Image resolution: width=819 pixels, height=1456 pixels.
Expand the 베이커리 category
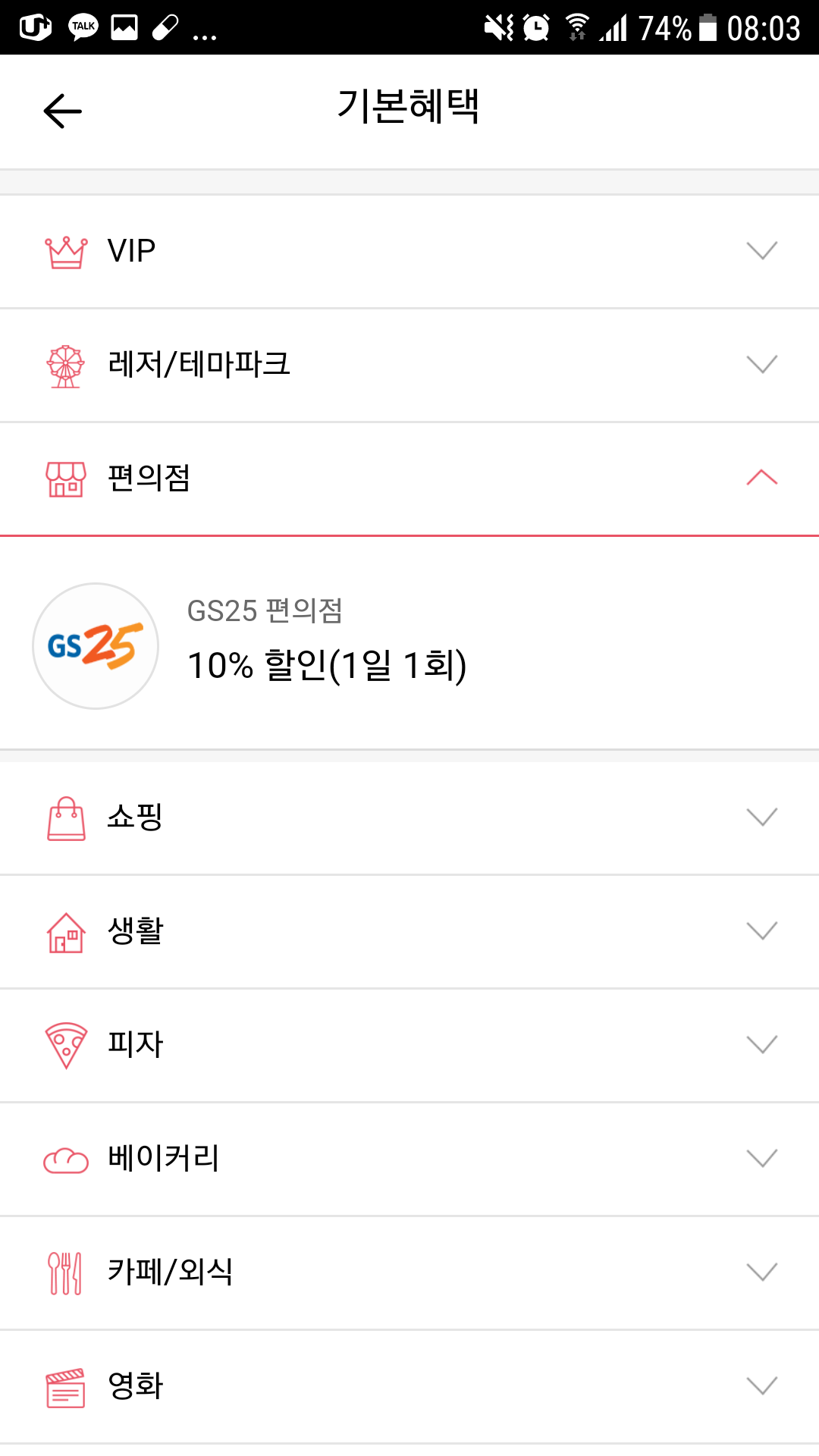(x=409, y=1159)
